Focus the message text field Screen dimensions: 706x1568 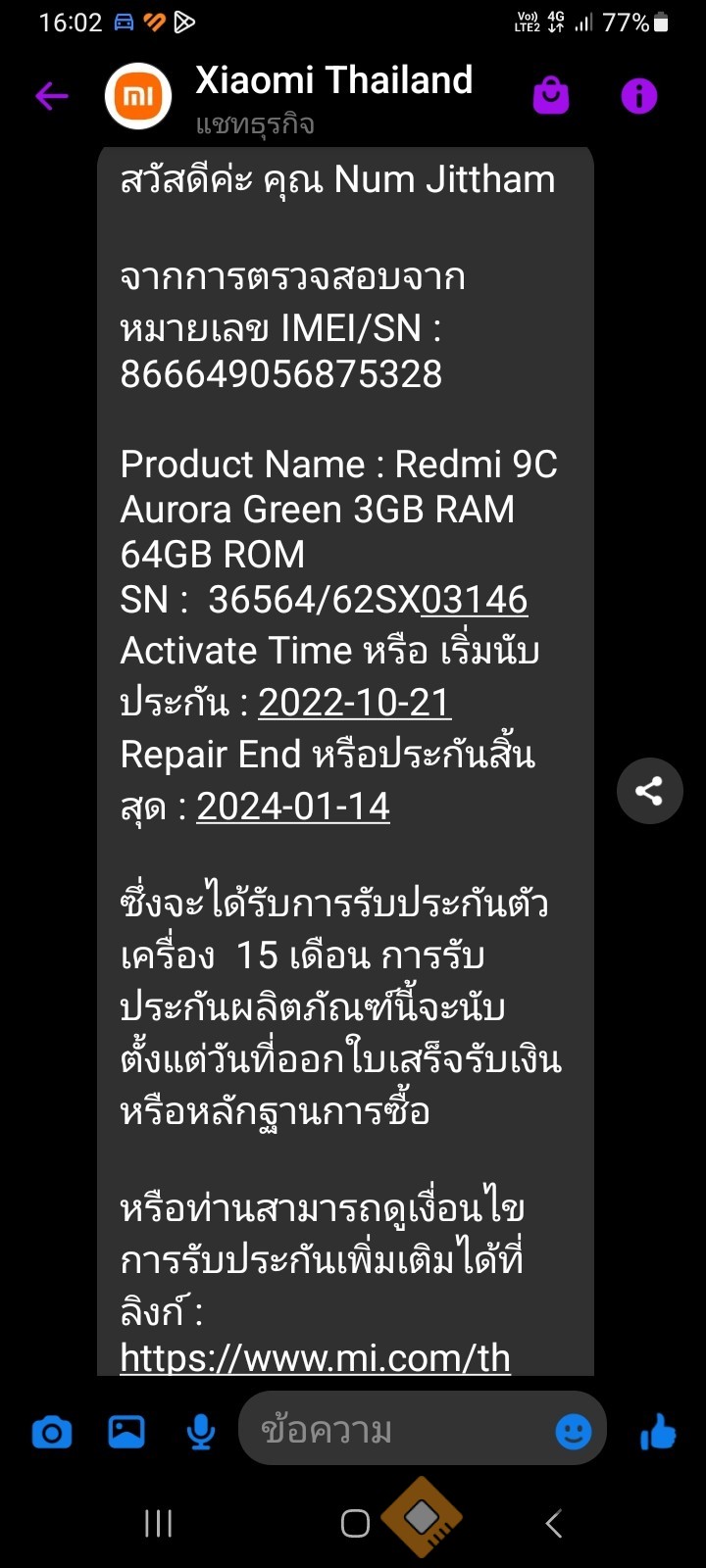pyautogui.click(x=392, y=1431)
